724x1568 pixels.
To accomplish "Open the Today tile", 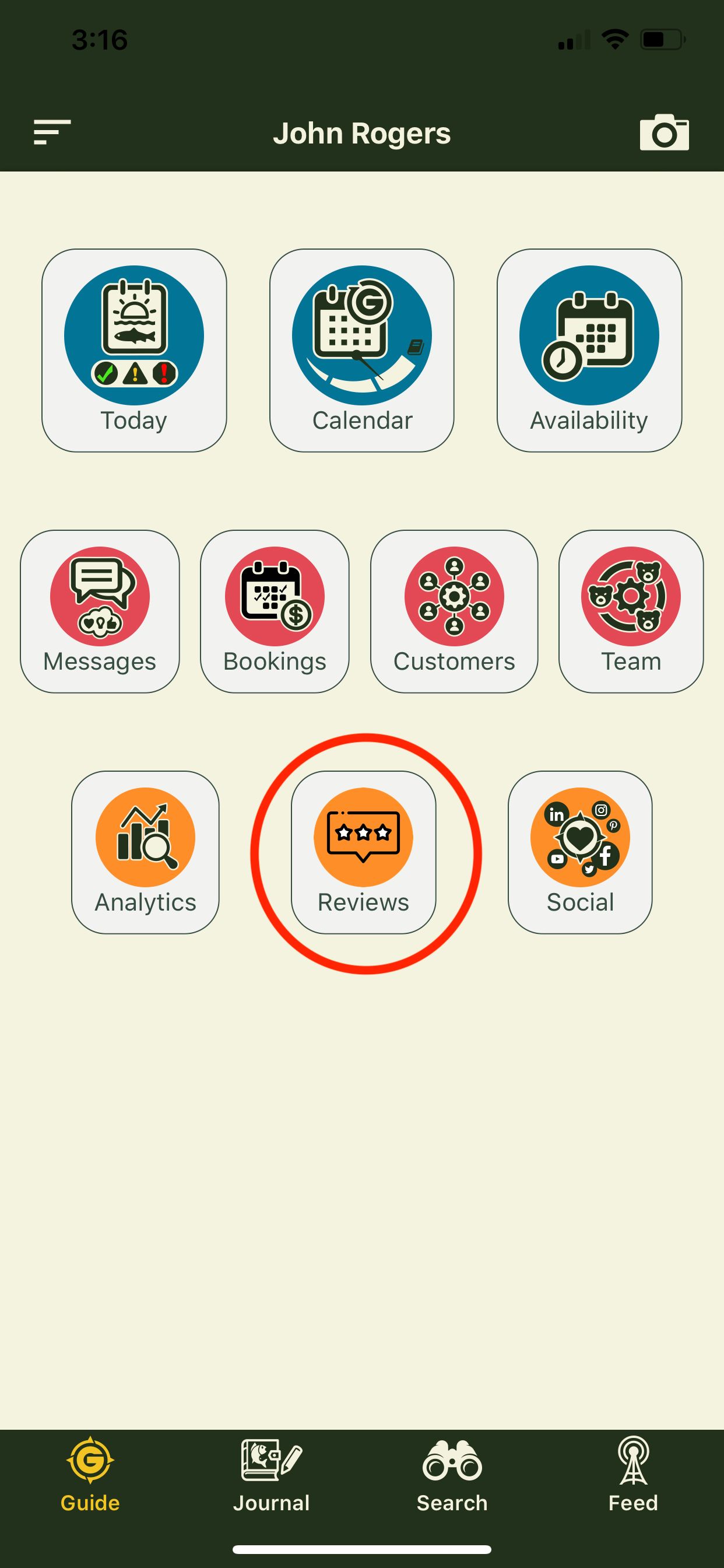I will click(x=134, y=350).
